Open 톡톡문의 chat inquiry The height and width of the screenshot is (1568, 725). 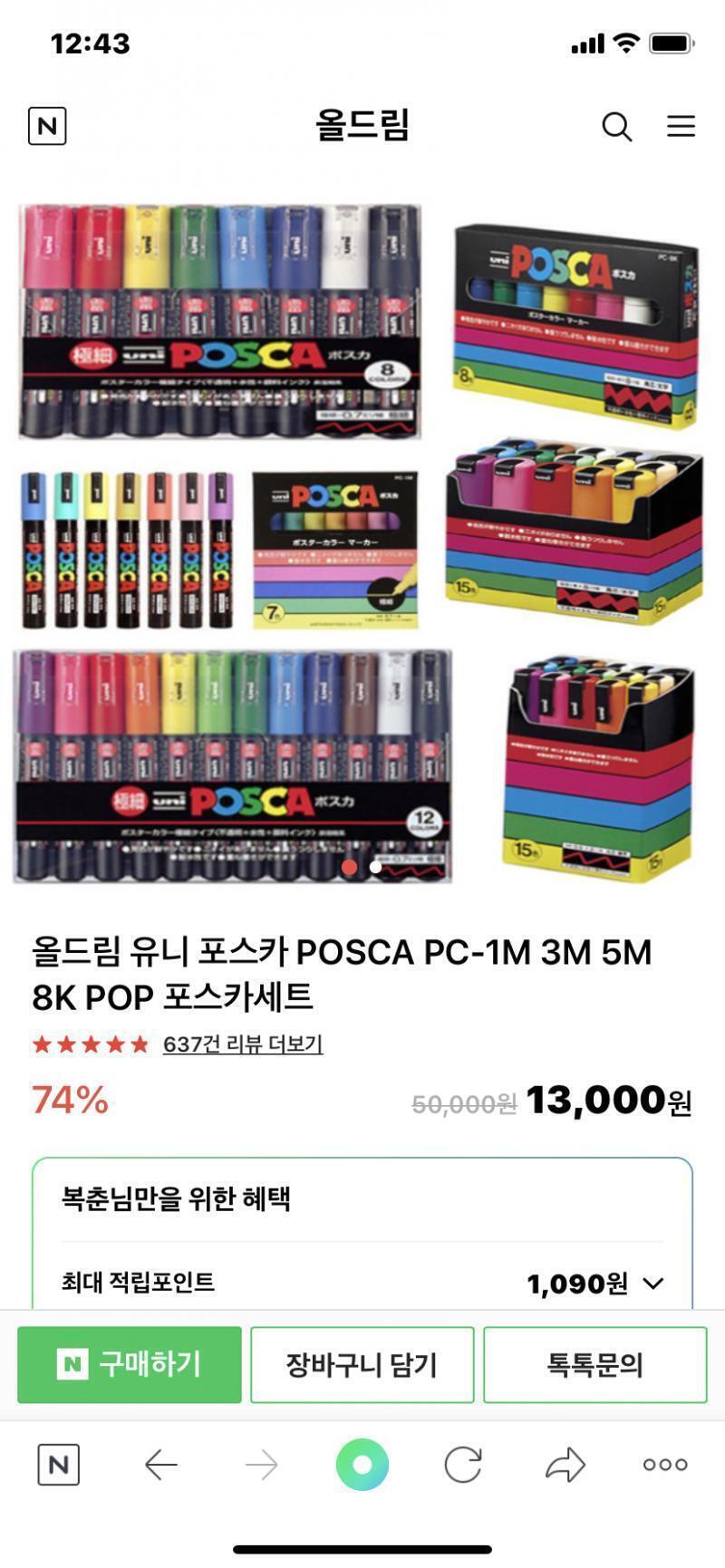(595, 1364)
